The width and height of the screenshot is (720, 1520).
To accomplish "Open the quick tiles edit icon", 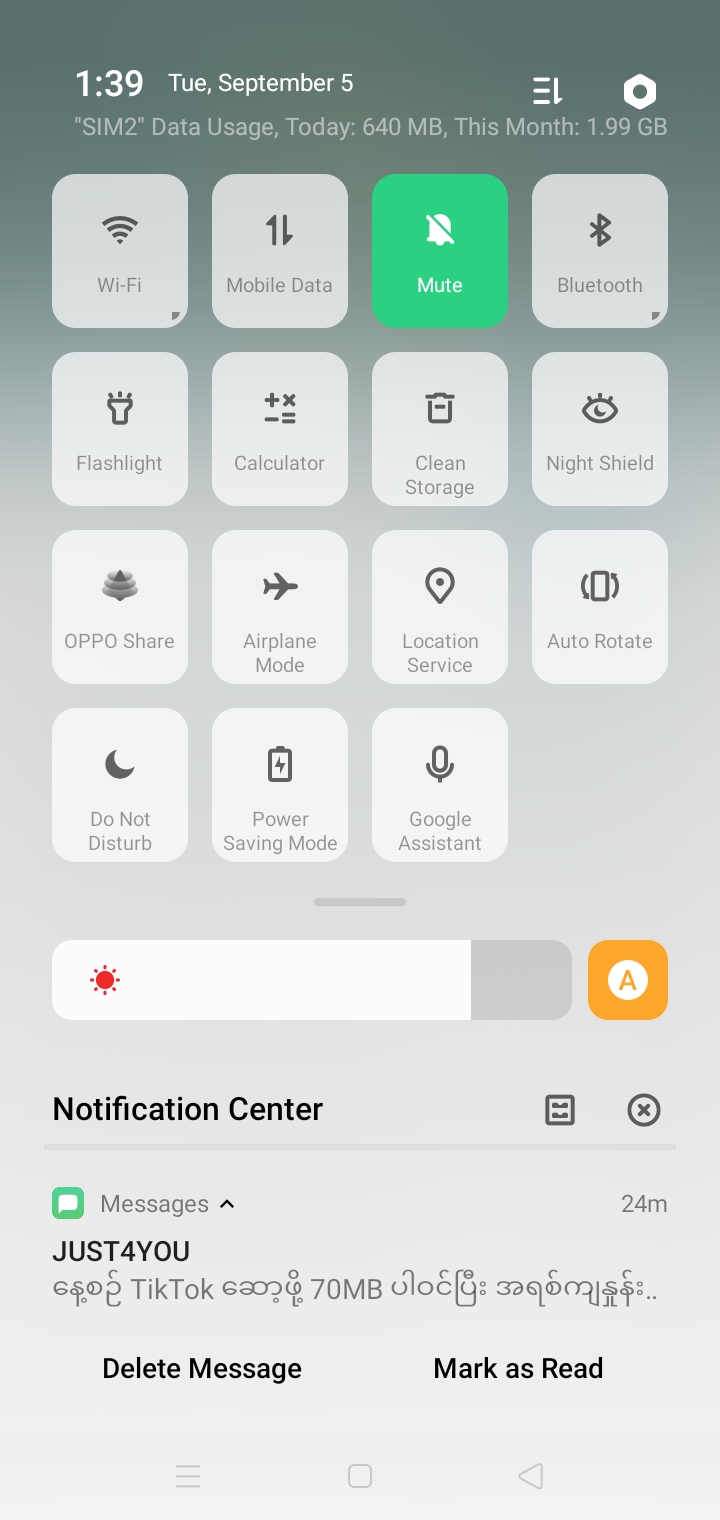I will pos(548,92).
